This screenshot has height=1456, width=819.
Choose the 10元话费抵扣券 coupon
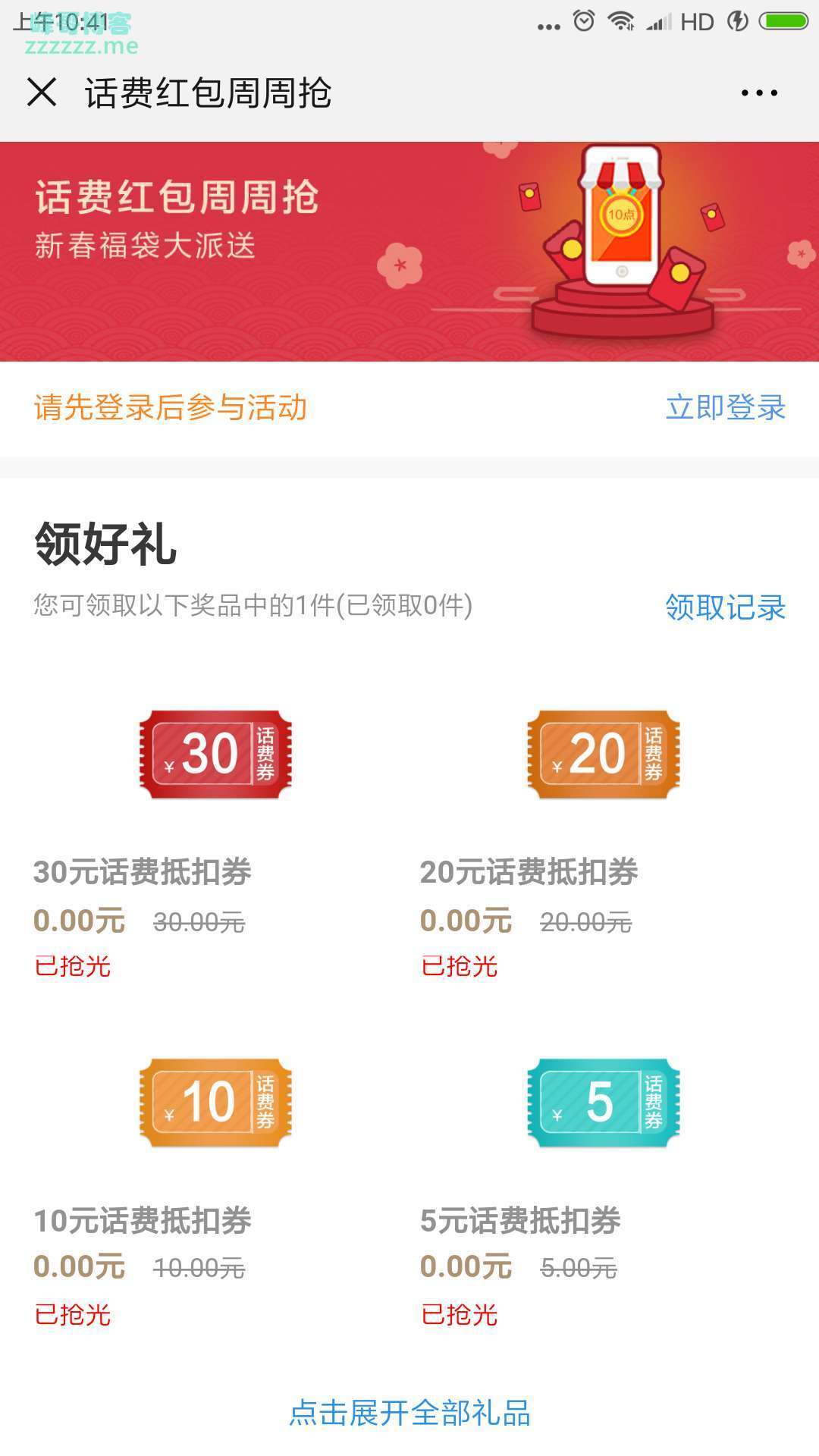coord(215,1102)
